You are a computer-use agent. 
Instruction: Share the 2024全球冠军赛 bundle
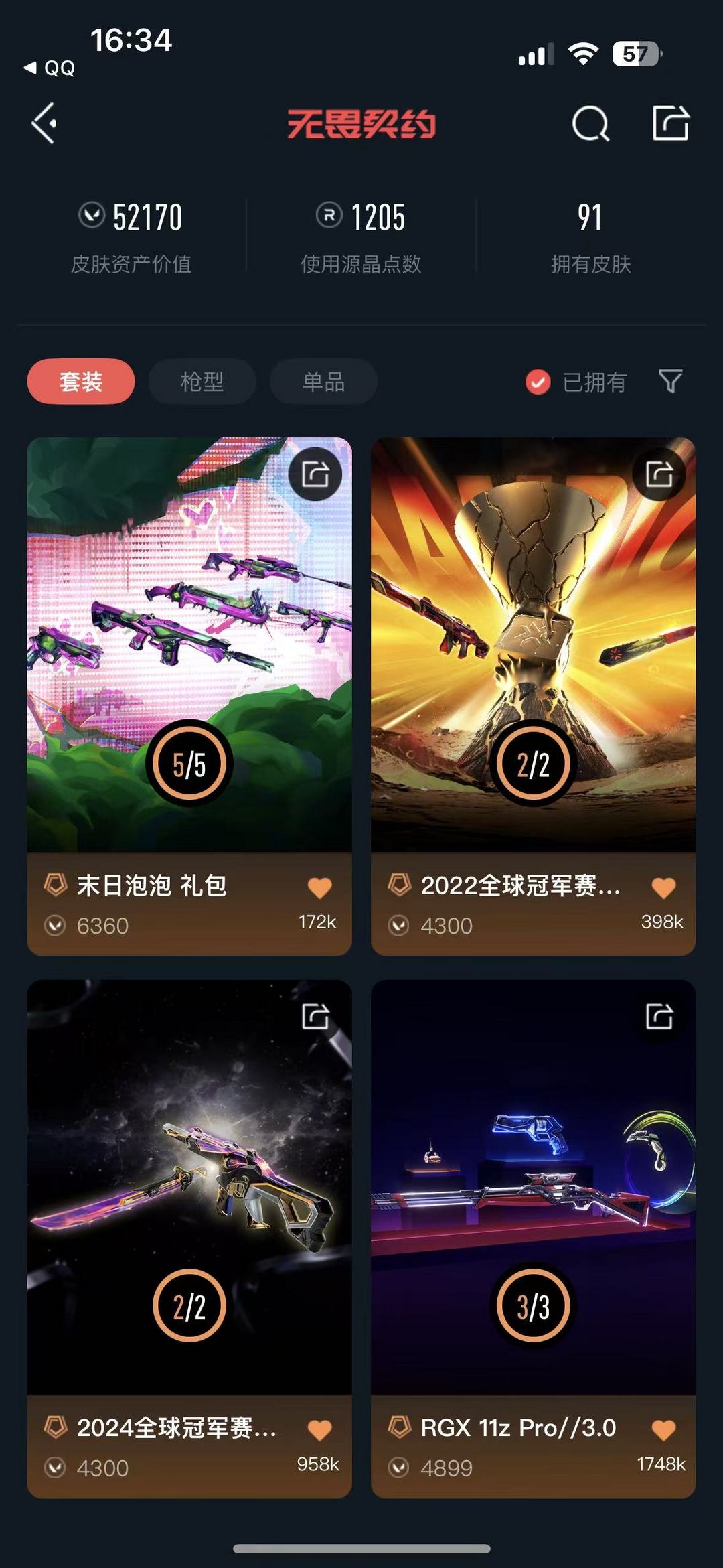[315, 1017]
